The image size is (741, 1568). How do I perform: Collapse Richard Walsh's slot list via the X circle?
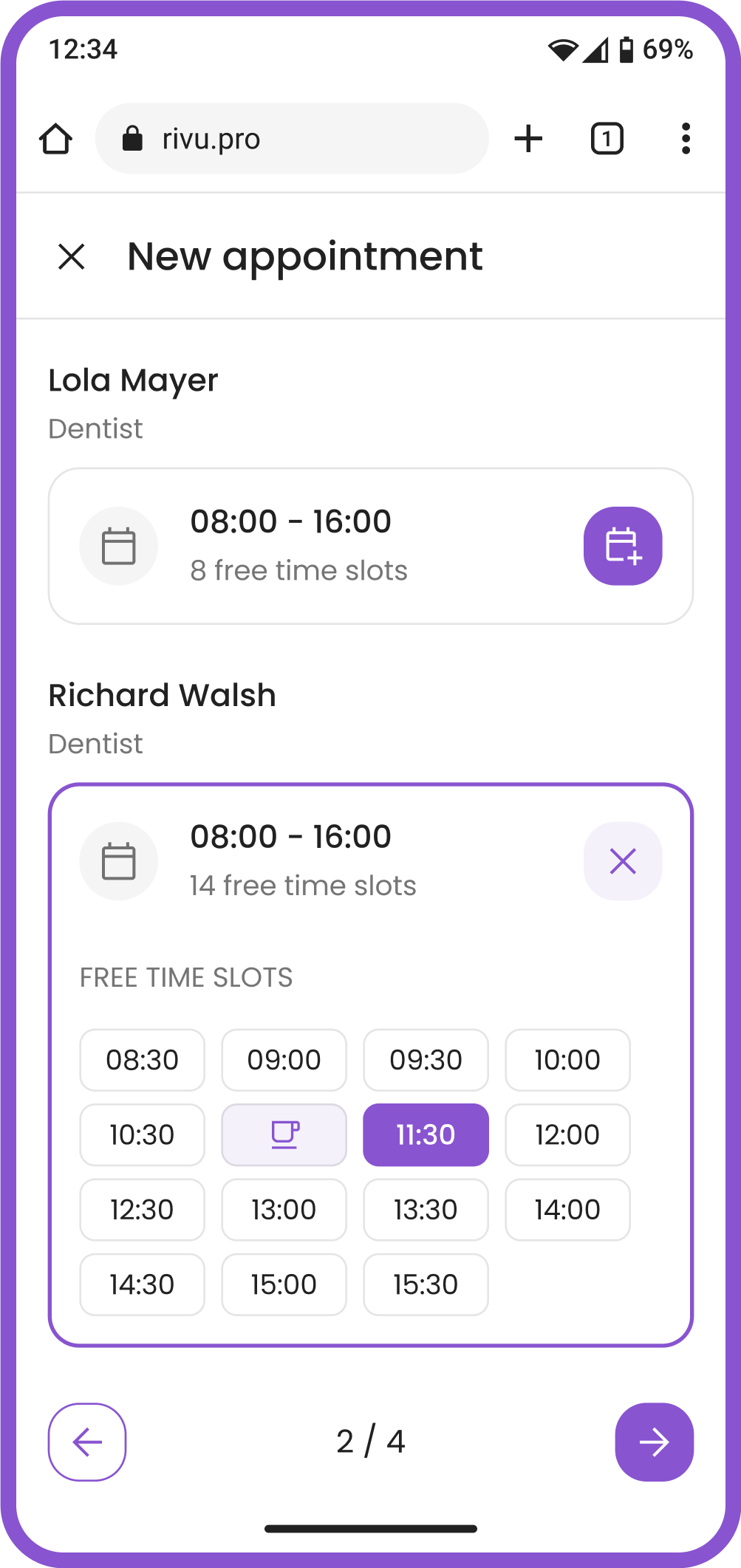click(x=623, y=860)
